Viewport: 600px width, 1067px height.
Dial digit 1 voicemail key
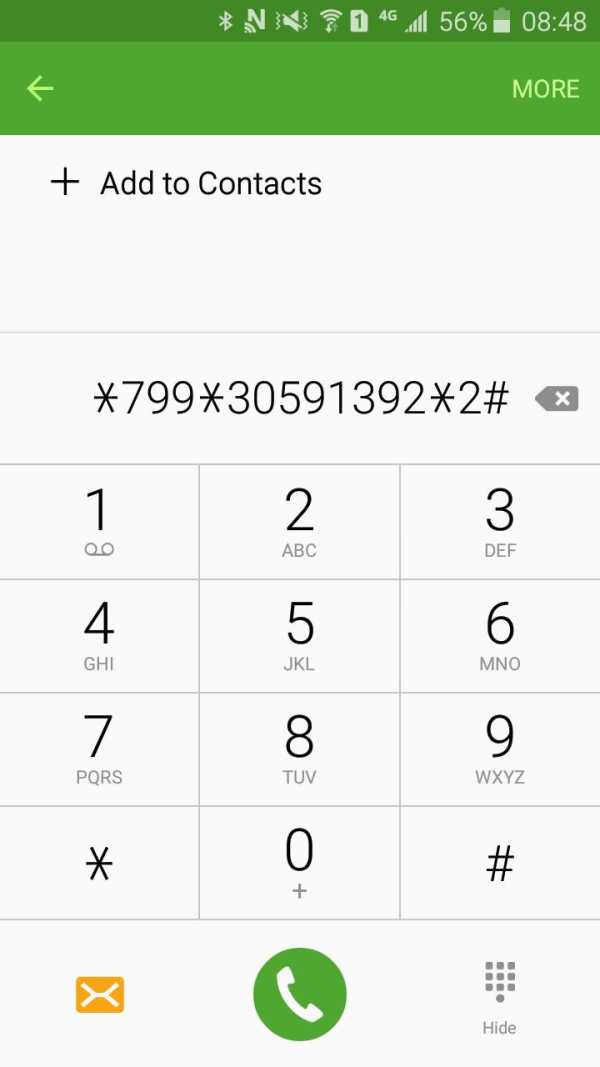[99, 522]
